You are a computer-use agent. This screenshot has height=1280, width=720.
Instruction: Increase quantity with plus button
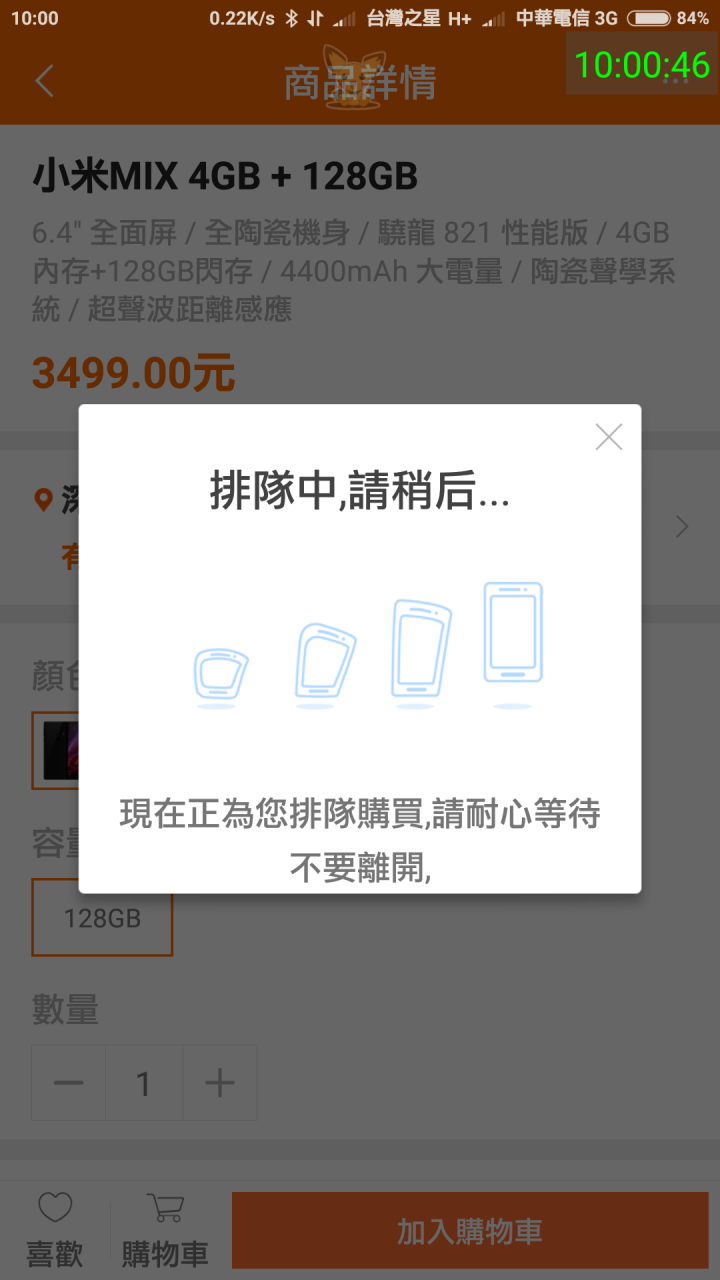(x=219, y=1083)
